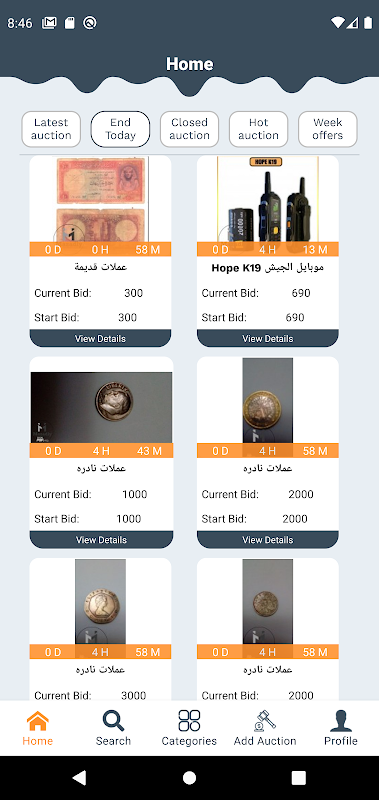Select the Latest auction chip
Image resolution: width=379 pixels, height=800 pixels.
[51, 129]
